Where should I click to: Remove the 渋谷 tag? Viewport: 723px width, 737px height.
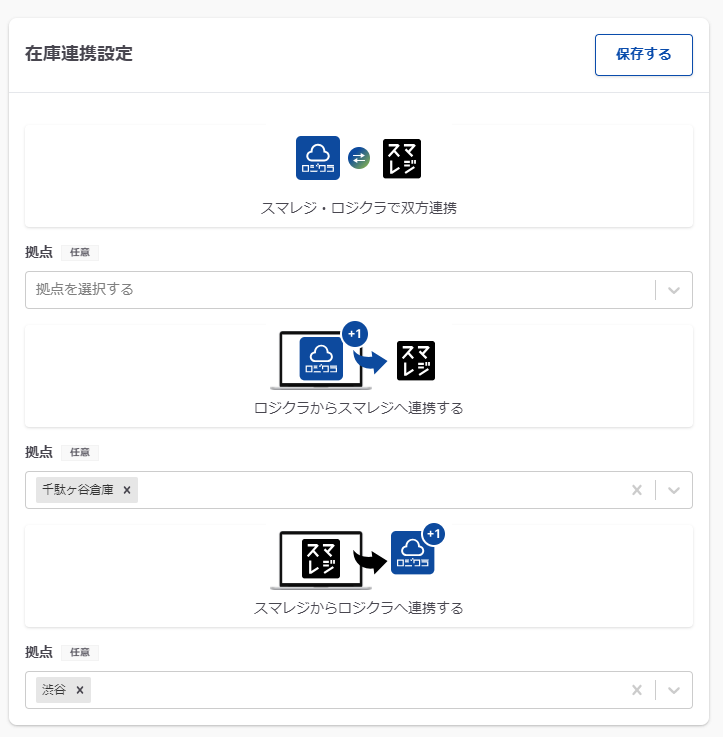pos(80,690)
